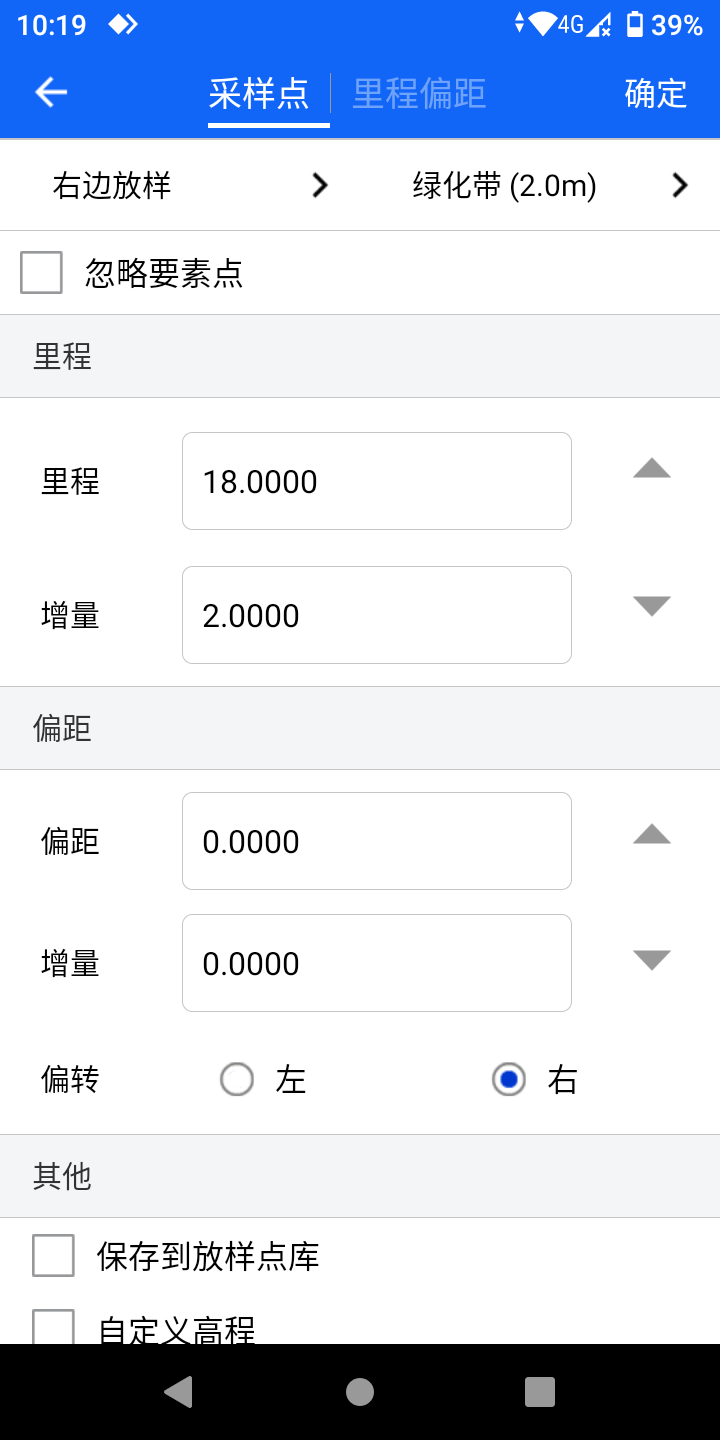Tap the system home button
The image size is (720, 1440).
pos(360,1392)
